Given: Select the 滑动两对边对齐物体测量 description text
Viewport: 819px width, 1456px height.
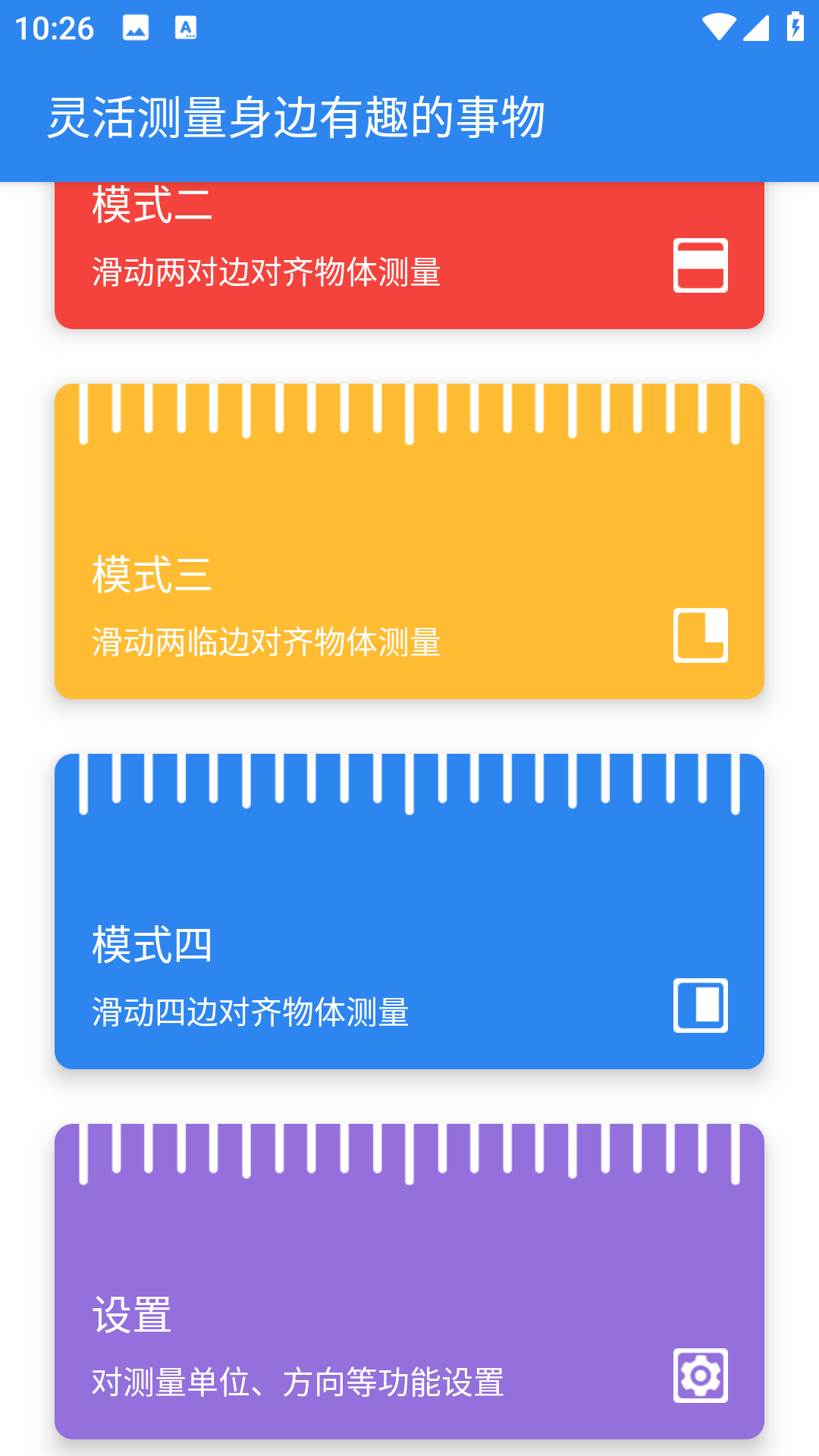Looking at the screenshot, I should click(266, 271).
